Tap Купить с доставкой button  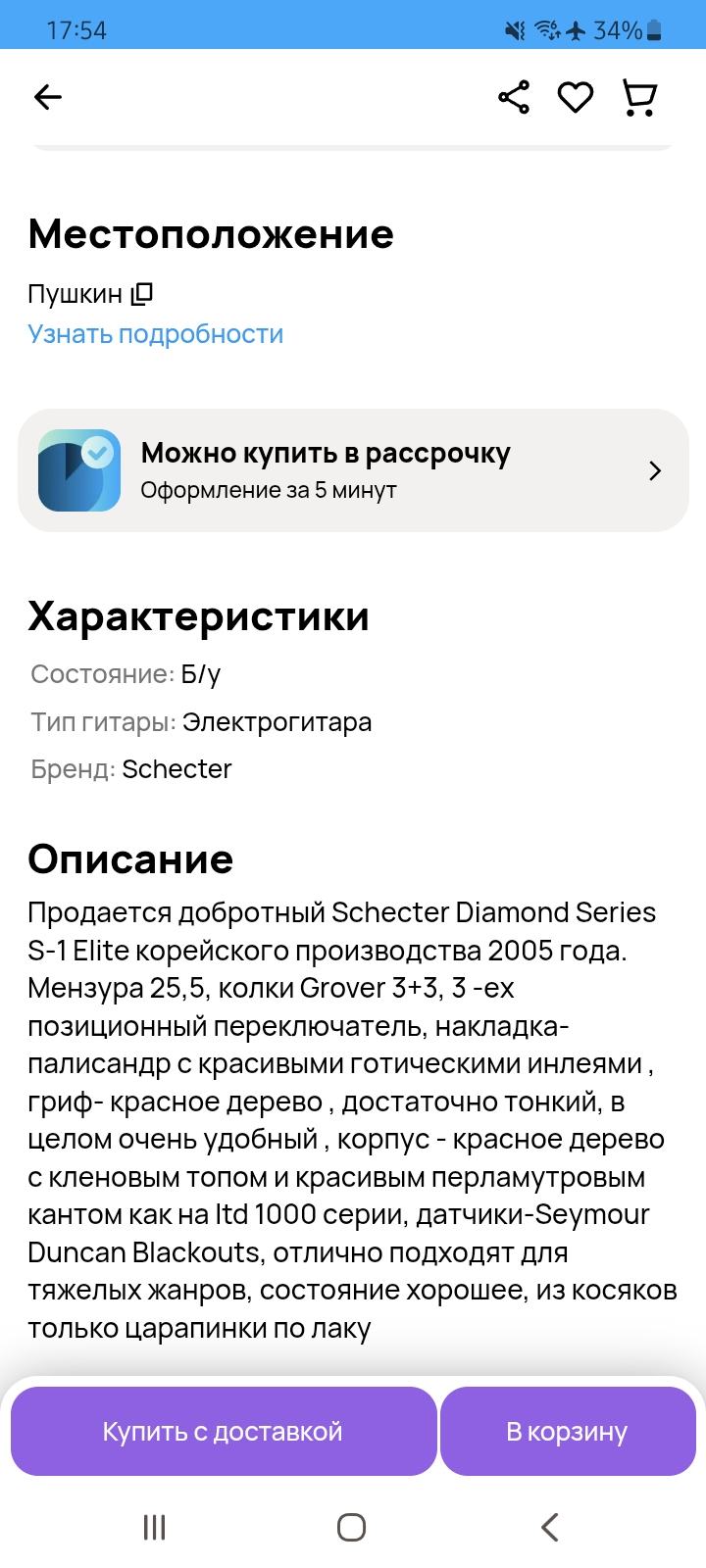[x=223, y=1431]
